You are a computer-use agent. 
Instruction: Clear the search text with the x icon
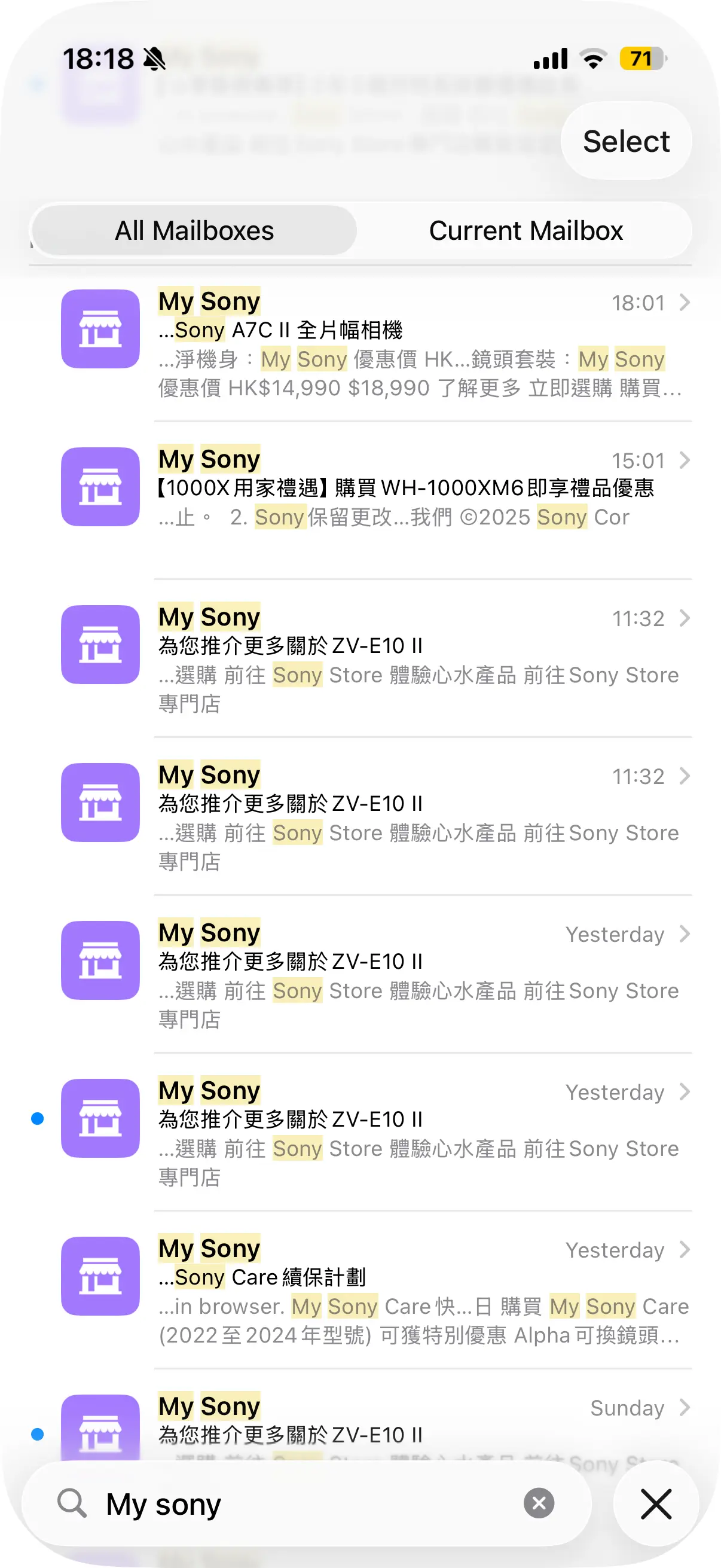(x=539, y=1503)
